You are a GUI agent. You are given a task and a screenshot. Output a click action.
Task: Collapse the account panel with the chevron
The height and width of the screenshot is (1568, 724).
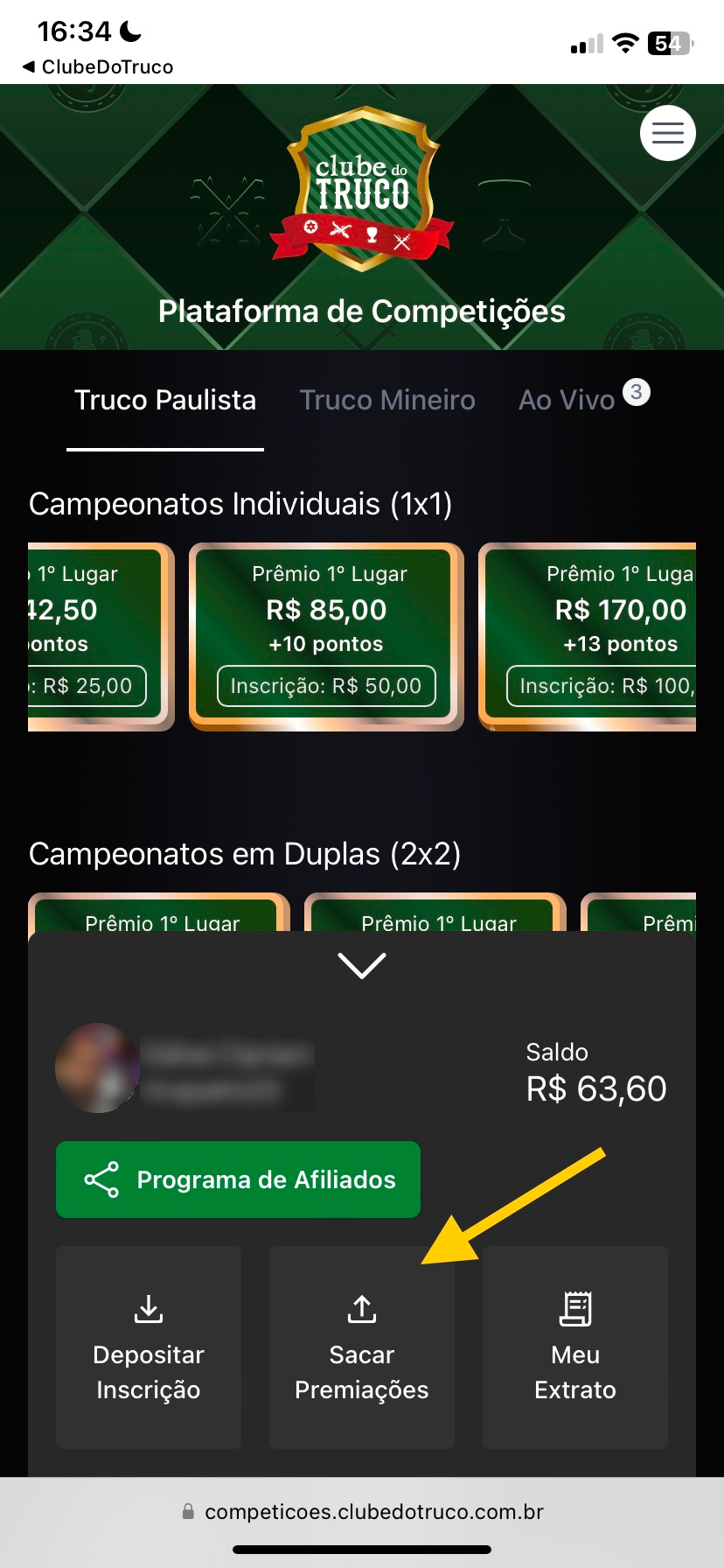(361, 966)
